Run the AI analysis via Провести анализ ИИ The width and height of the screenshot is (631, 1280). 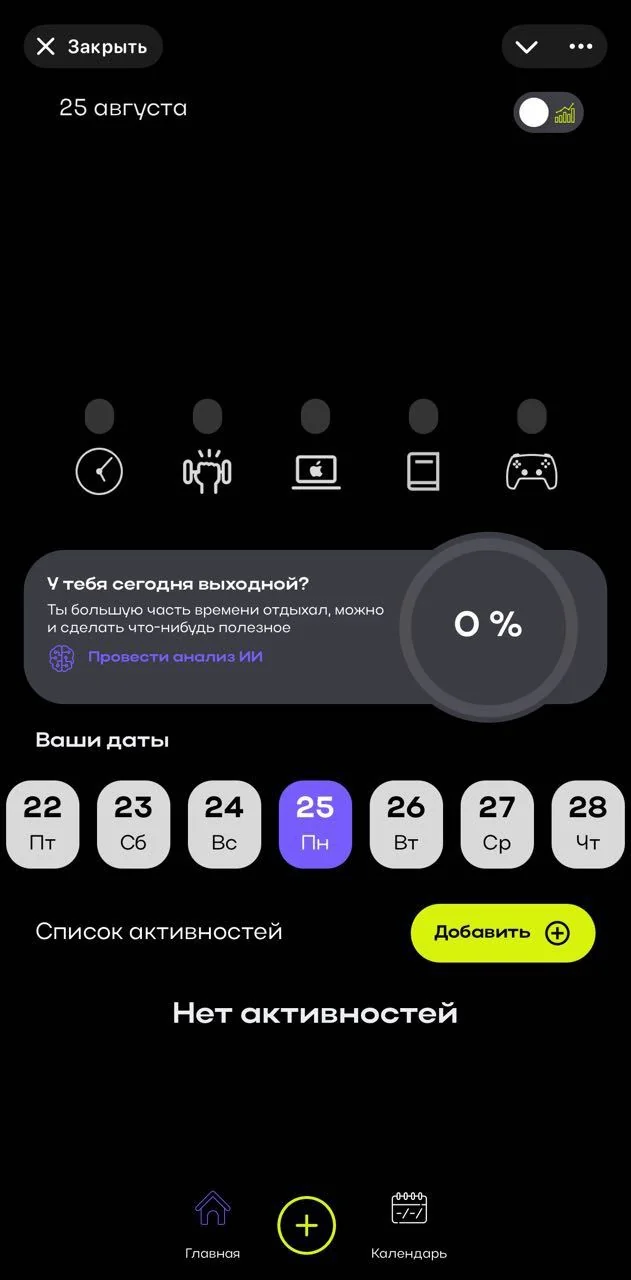175,657
